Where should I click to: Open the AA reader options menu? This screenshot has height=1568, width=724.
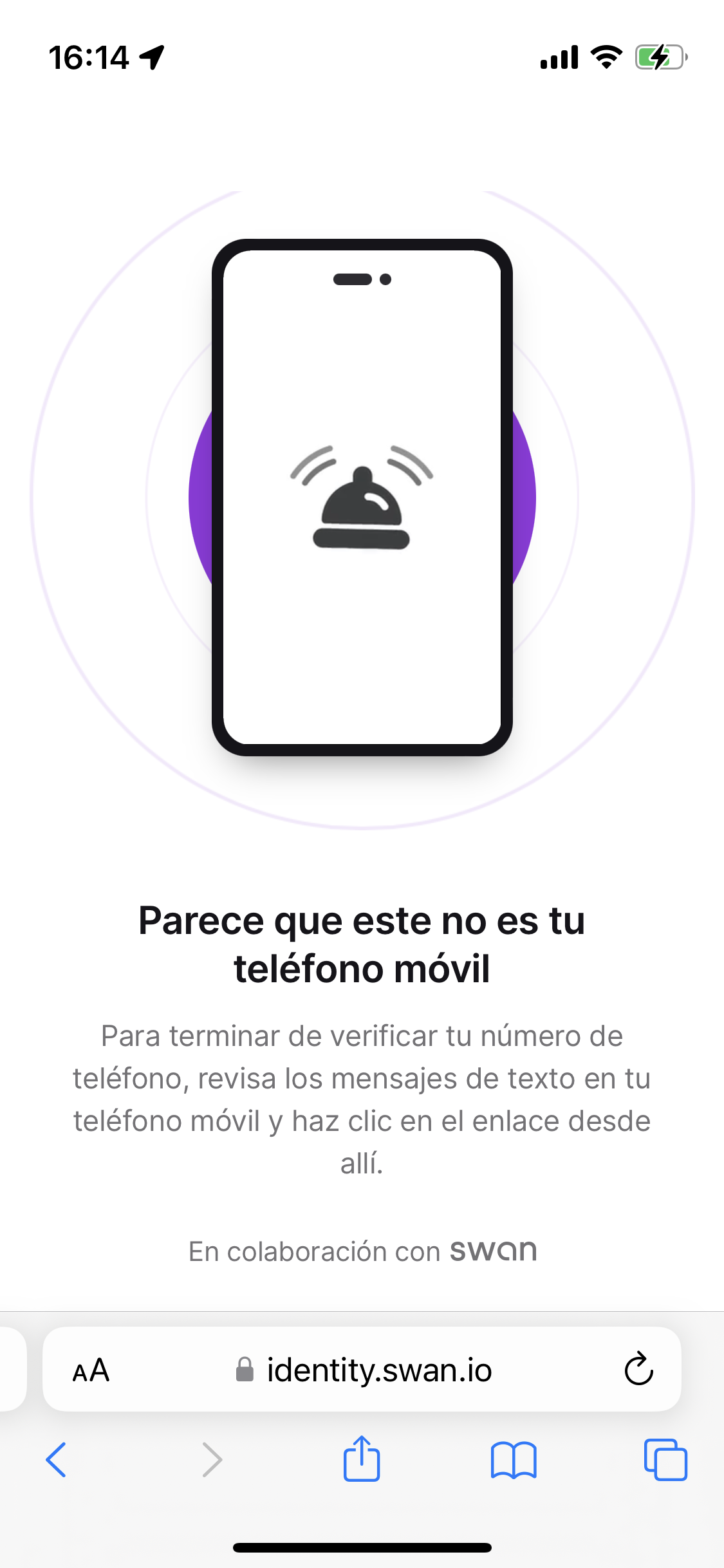point(91,1370)
